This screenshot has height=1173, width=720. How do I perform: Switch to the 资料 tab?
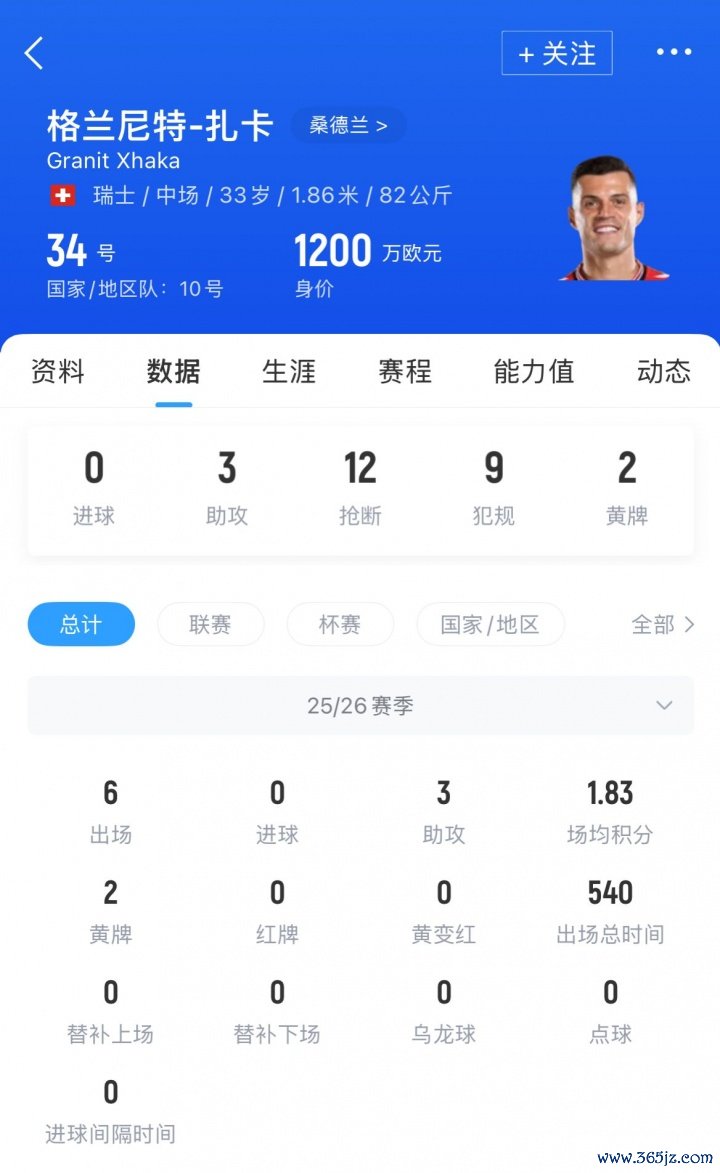(58, 372)
